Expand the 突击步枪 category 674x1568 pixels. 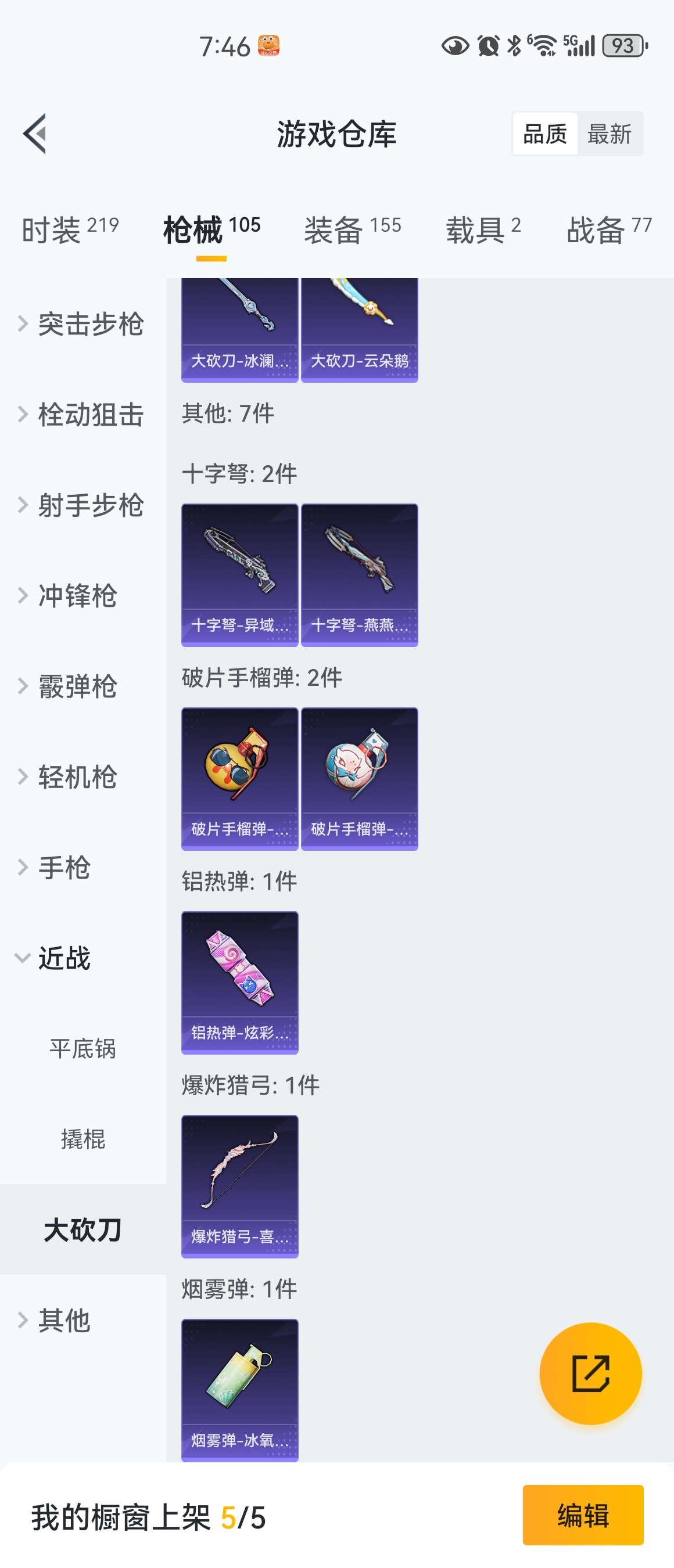tap(83, 324)
